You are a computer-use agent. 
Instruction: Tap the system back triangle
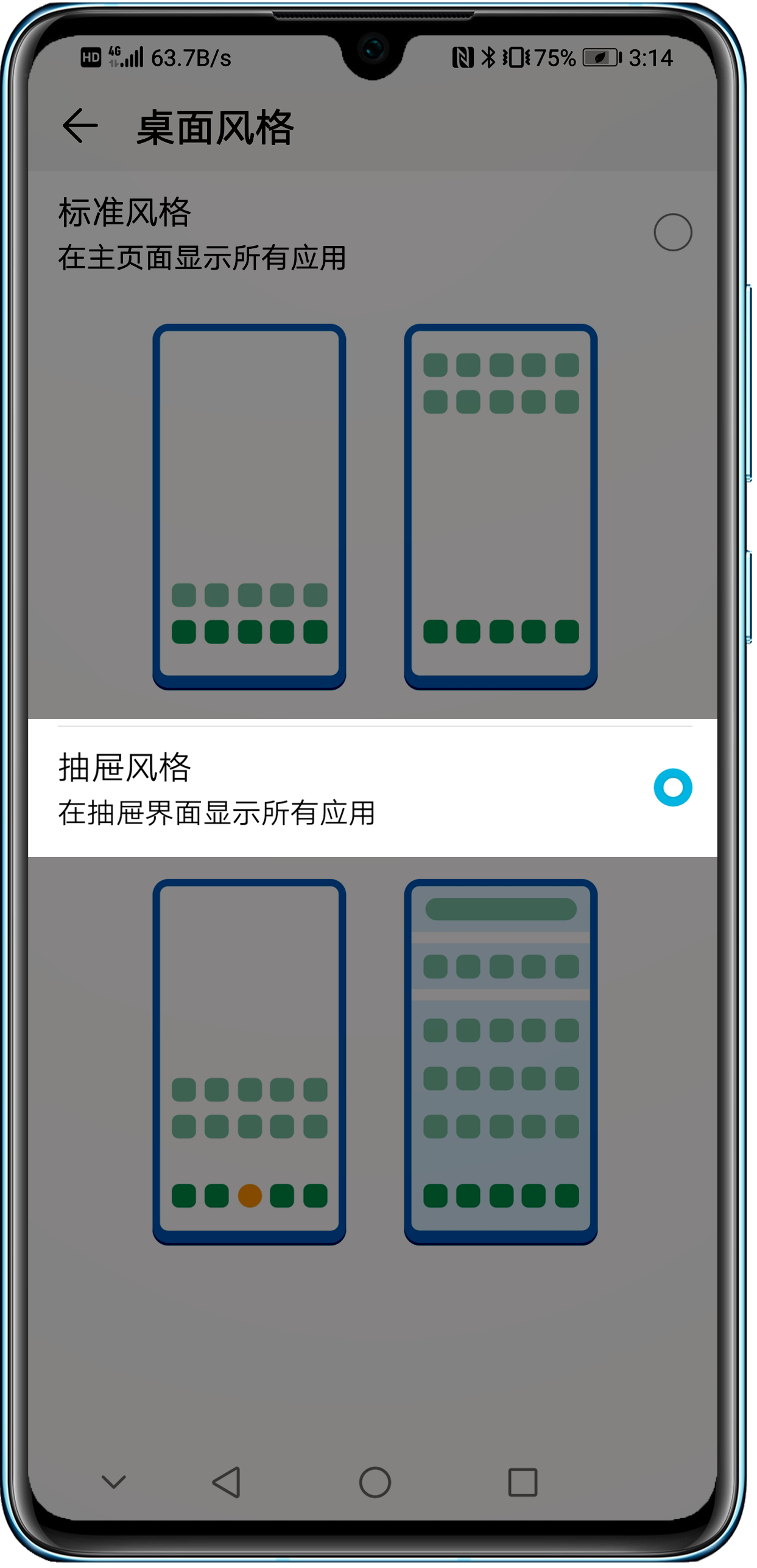point(227,1482)
